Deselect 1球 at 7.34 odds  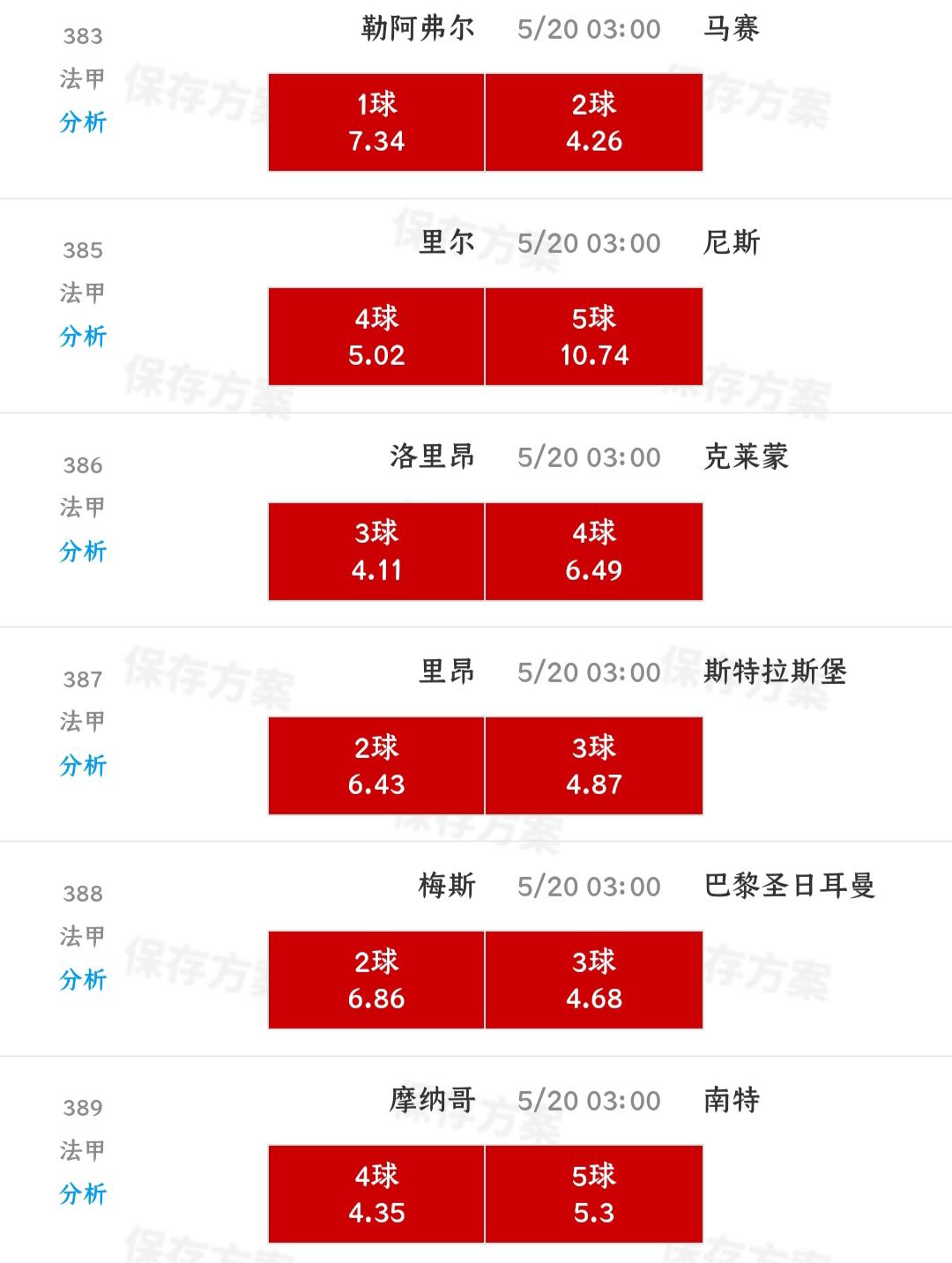click(x=376, y=123)
